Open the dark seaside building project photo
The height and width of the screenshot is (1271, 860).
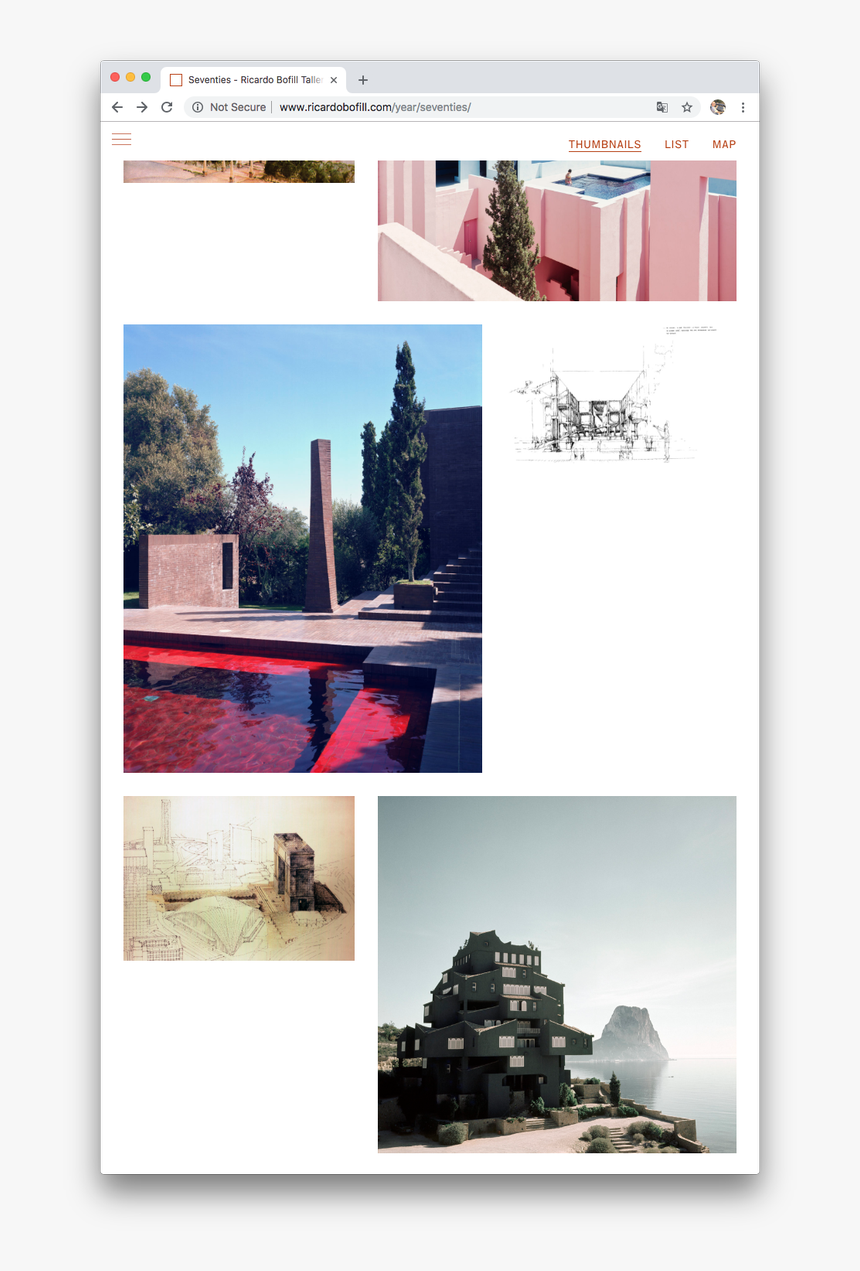(556, 974)
